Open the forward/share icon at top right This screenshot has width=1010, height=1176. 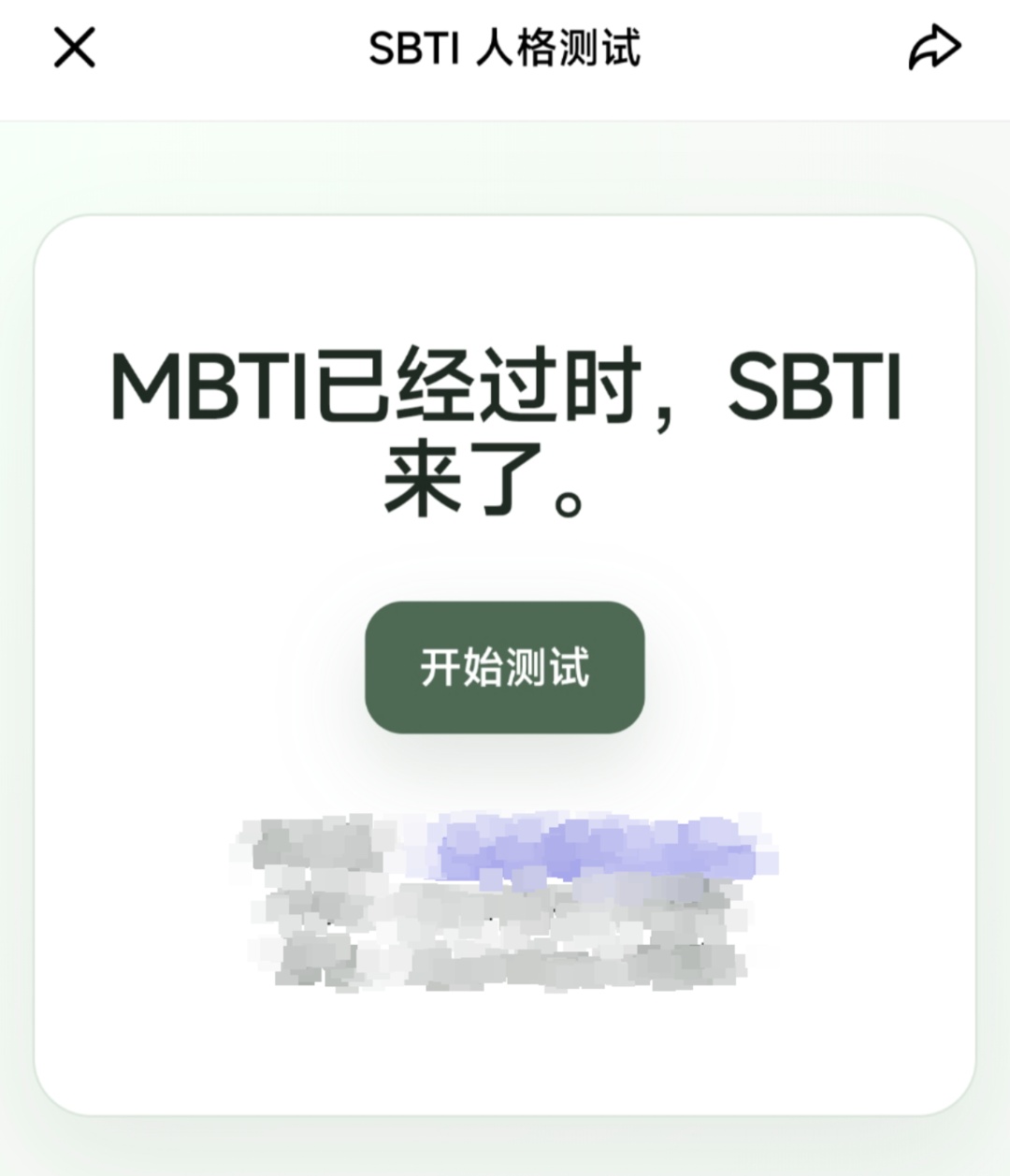pyautogui.click(x=934, y=48)
